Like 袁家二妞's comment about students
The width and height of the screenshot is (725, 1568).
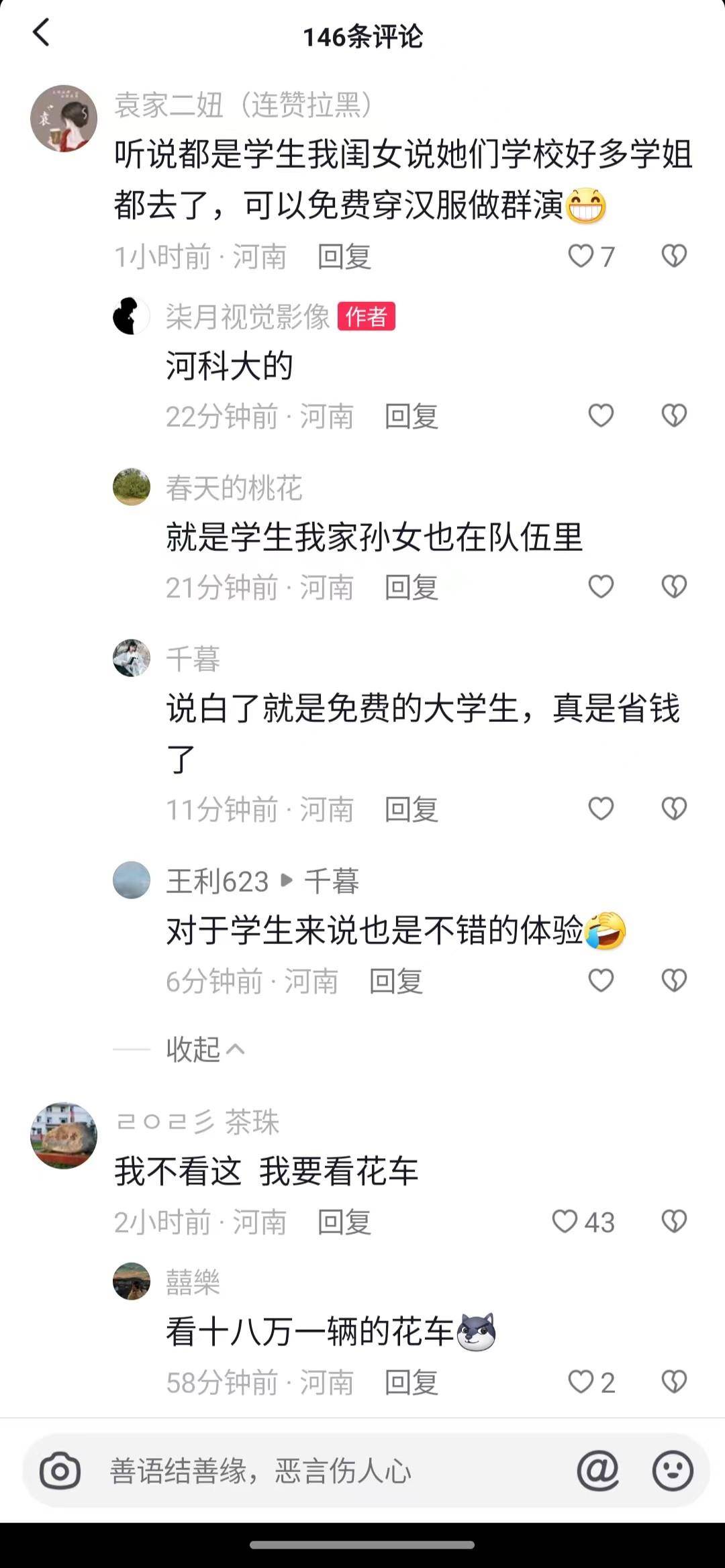click(x=581, y=256)
